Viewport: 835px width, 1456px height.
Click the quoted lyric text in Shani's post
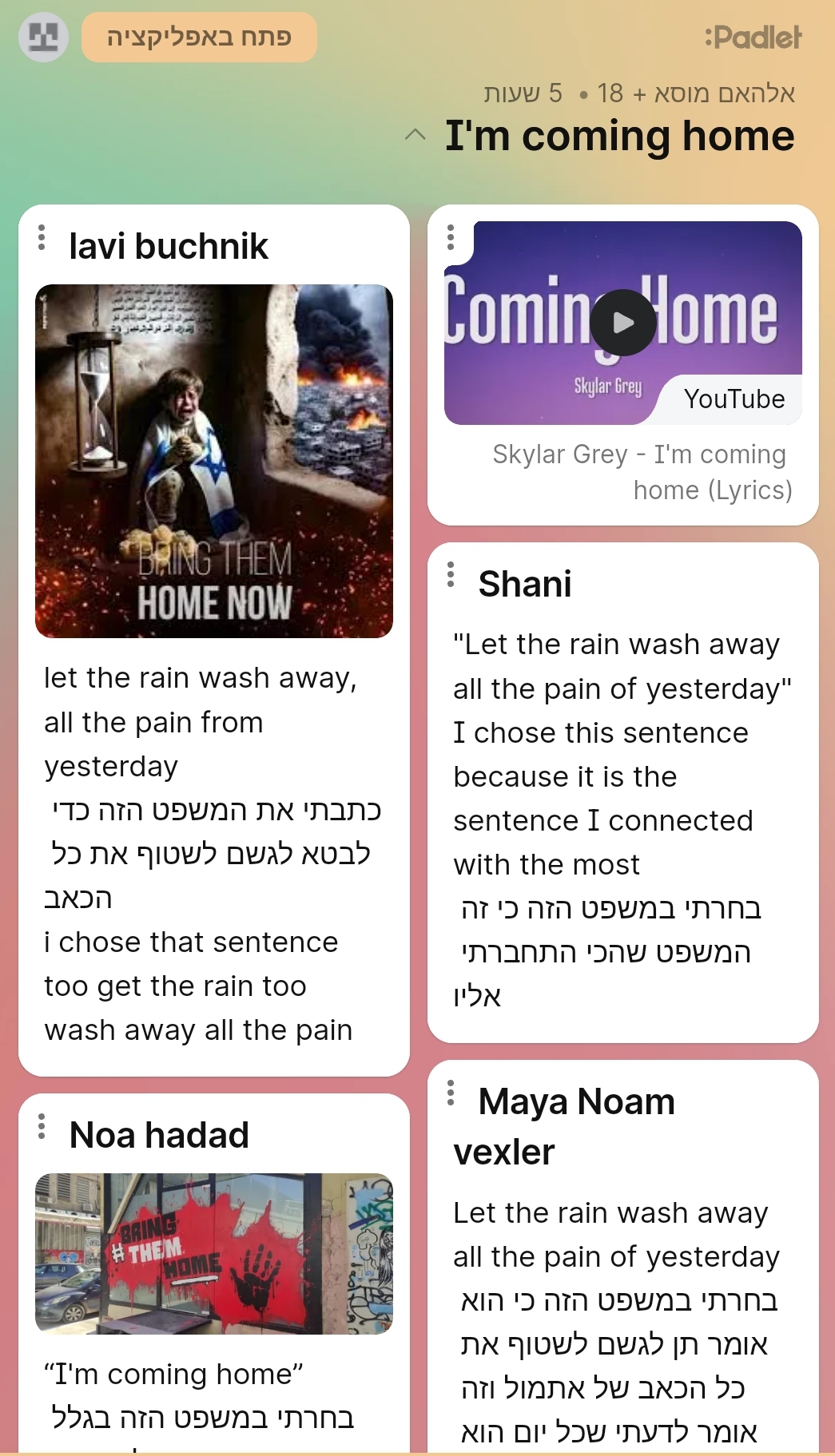623,665
